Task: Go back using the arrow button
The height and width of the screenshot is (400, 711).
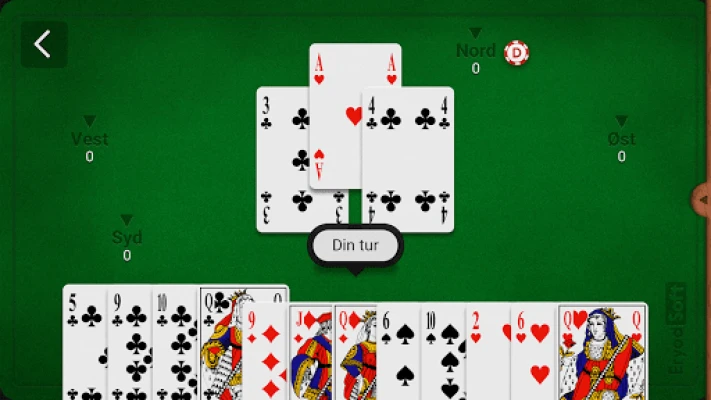Action: click(43, 44)
